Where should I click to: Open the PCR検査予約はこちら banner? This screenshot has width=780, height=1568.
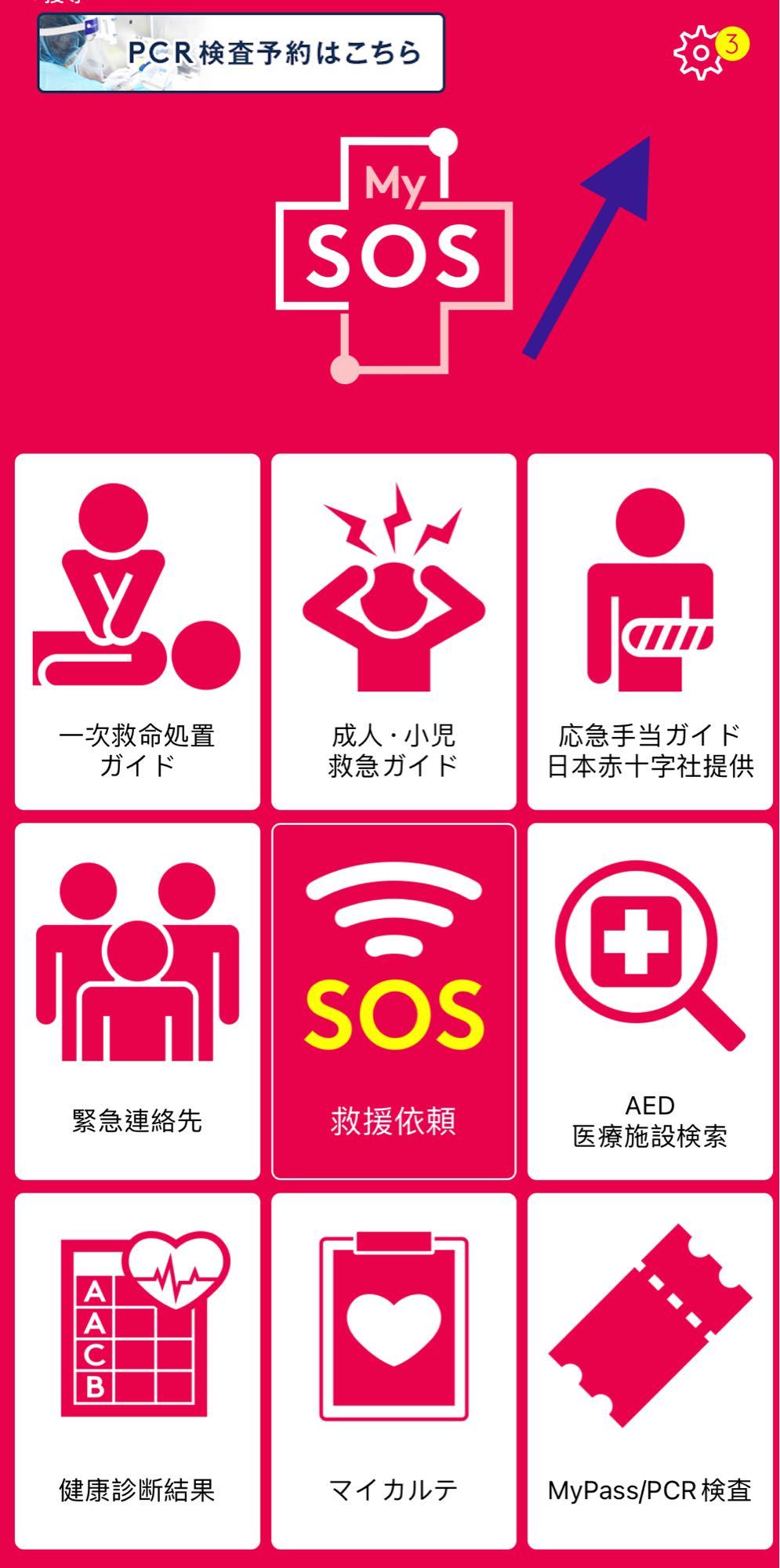tap(241, 53)
